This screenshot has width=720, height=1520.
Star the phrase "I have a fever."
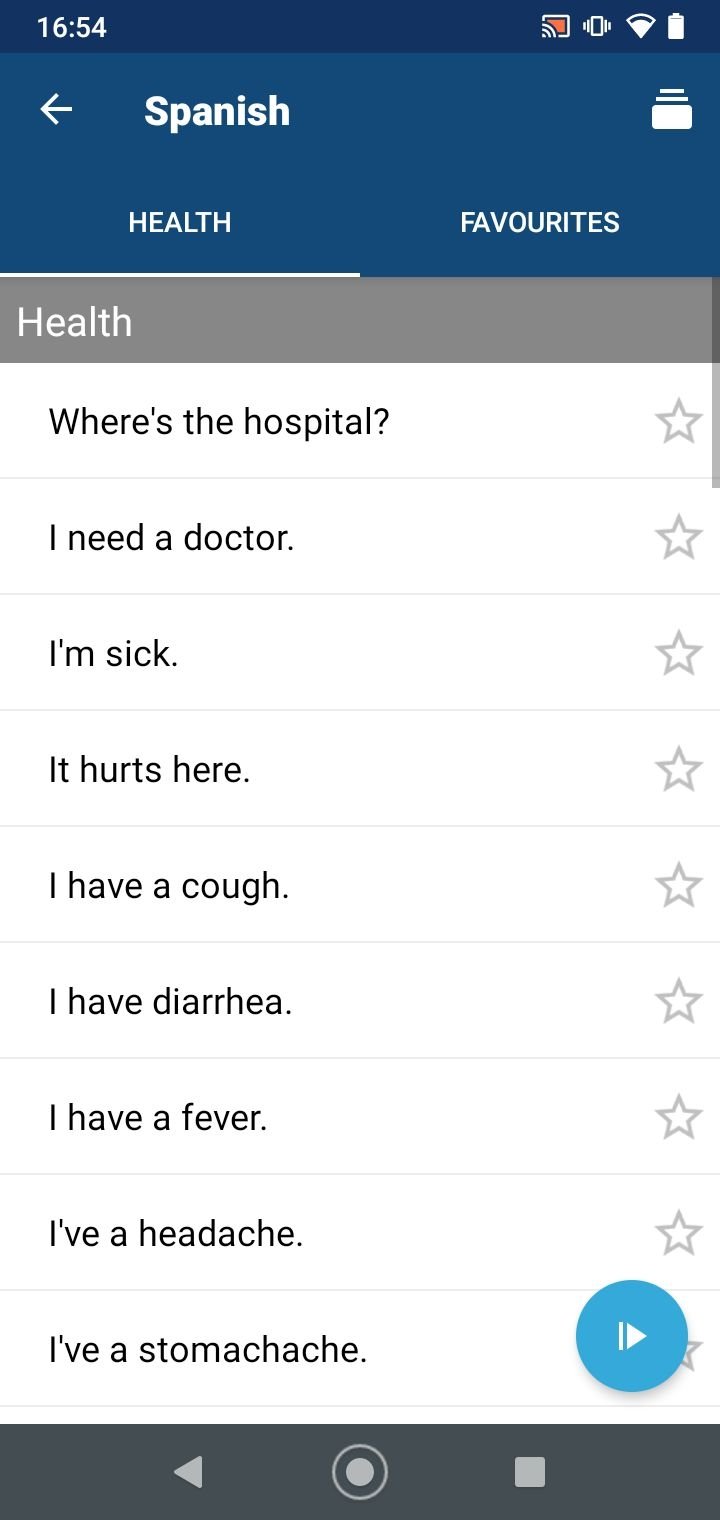pyautogui.click(x=679, y=1117)
